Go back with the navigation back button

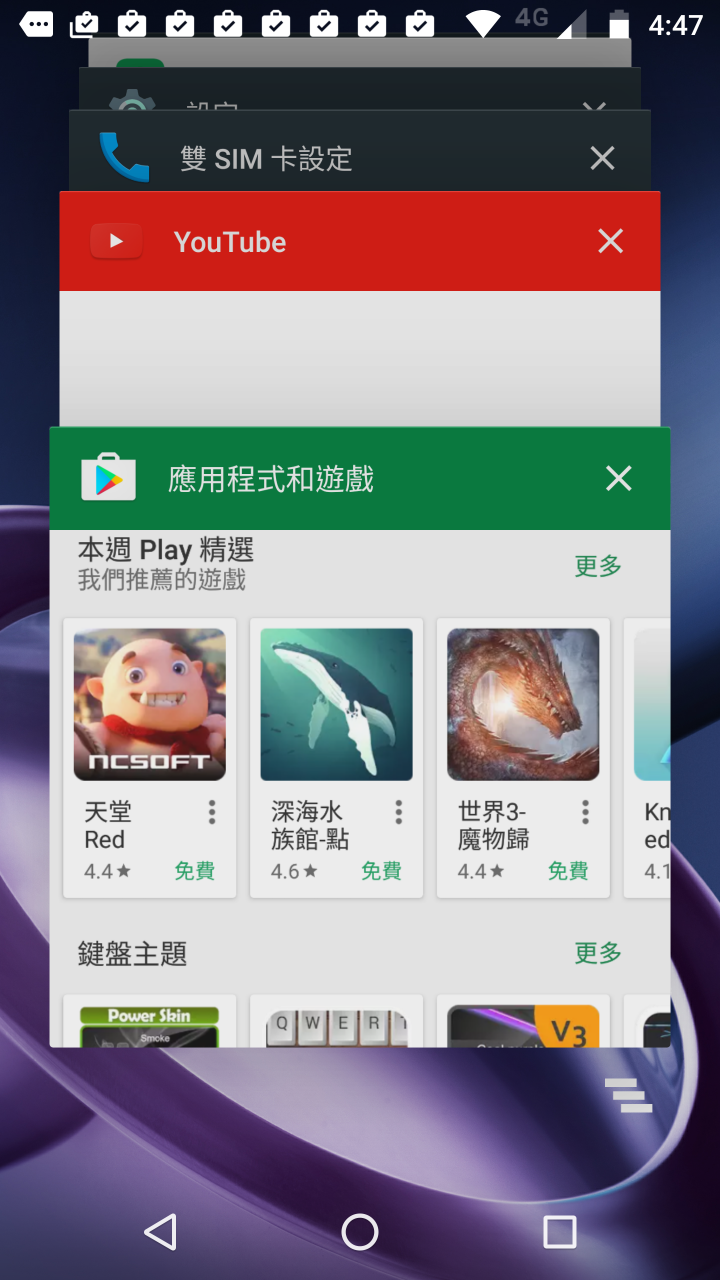161,1232
